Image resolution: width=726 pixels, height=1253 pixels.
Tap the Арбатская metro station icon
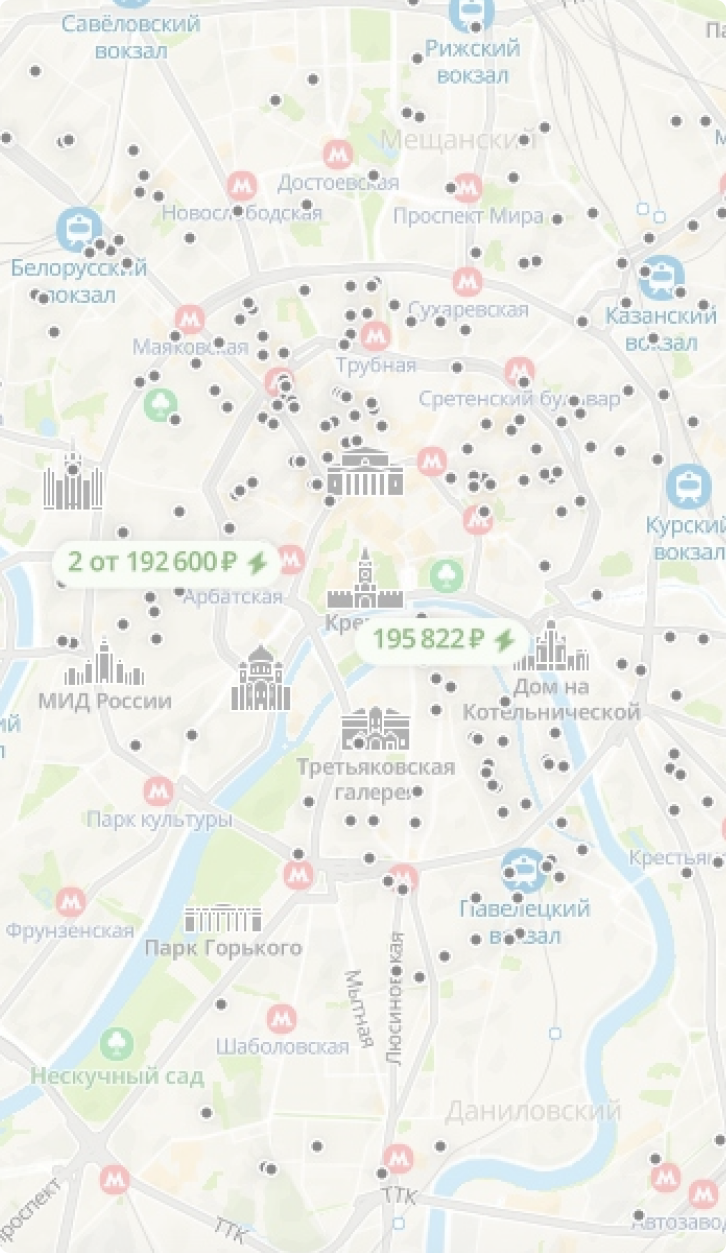[x=291, y=560]
